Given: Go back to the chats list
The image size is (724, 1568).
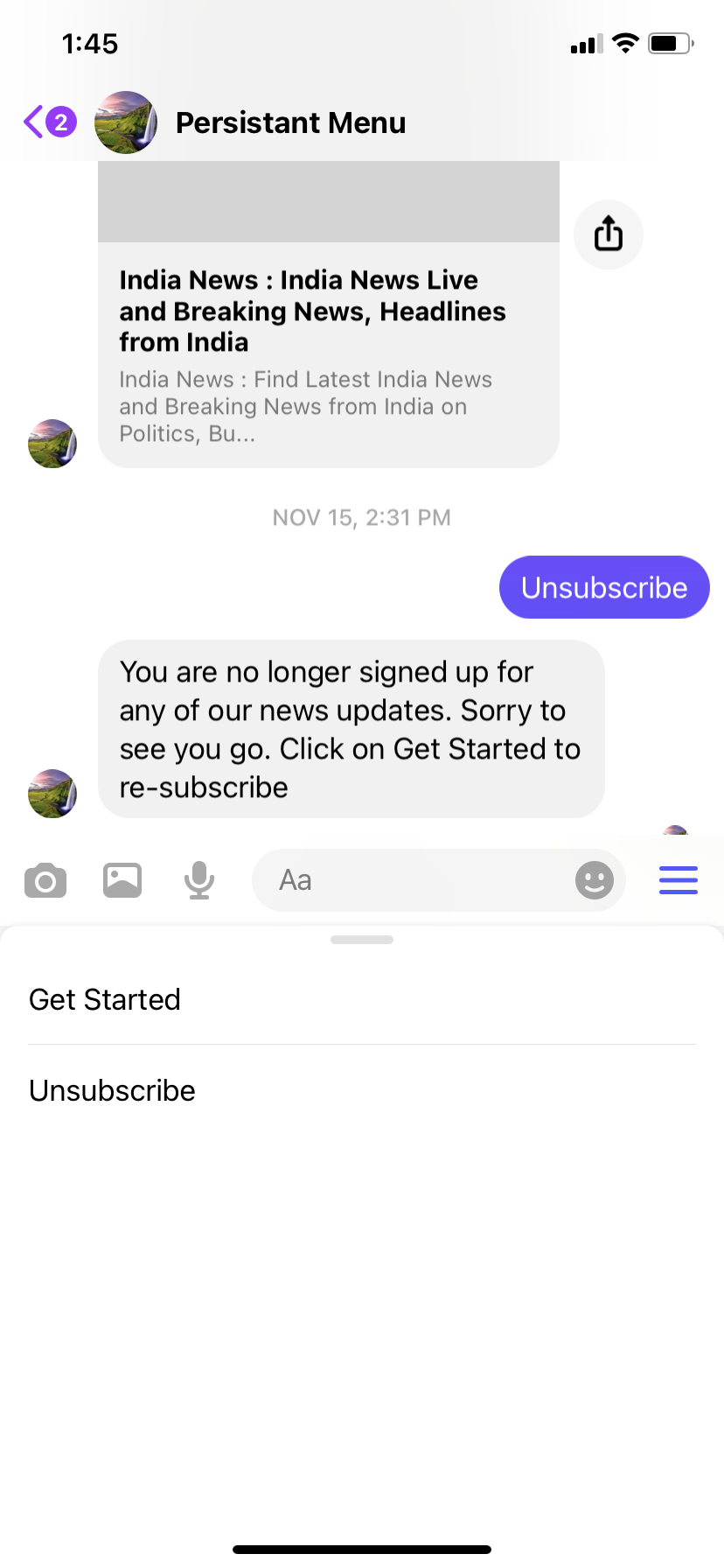Looking at the screenshot, I should (x=47, y=122).
